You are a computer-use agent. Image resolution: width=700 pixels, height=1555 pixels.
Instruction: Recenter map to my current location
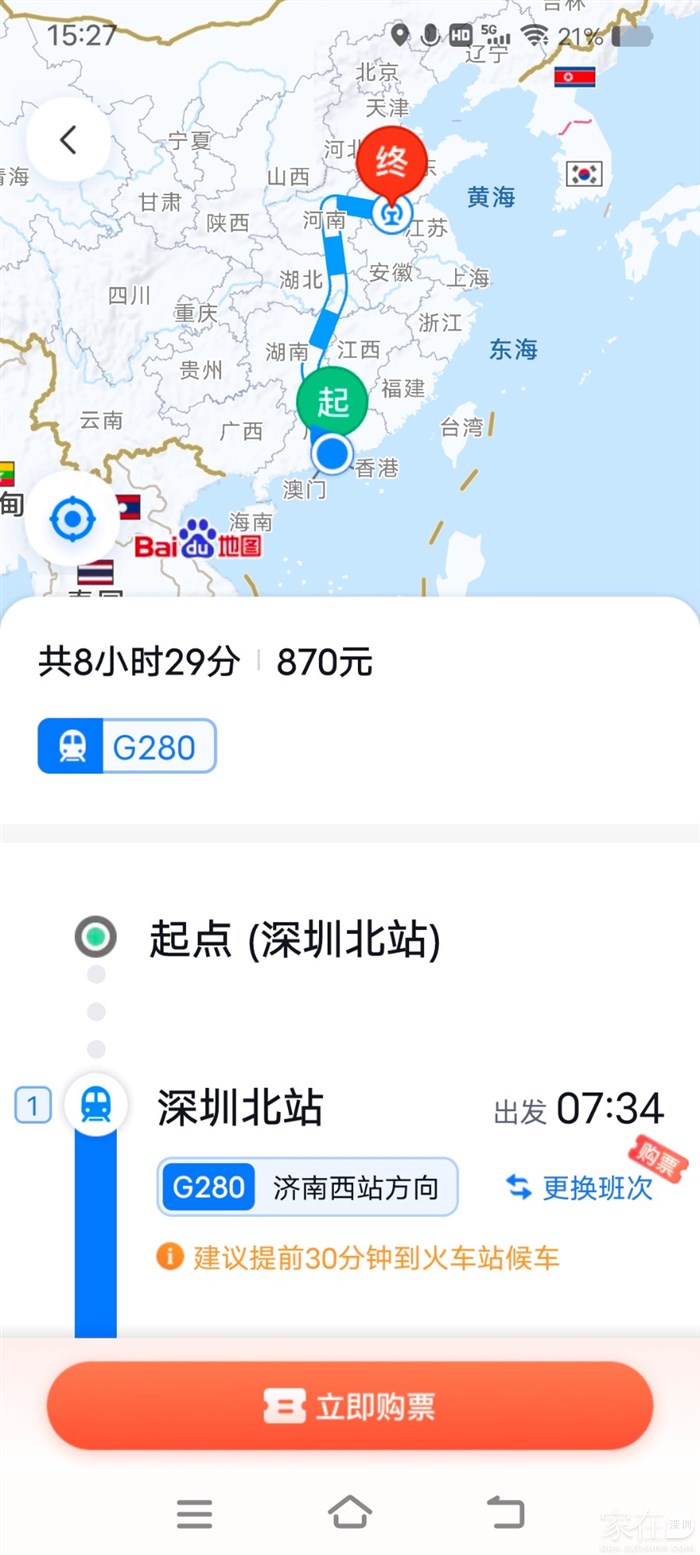[x=73, y=519]
